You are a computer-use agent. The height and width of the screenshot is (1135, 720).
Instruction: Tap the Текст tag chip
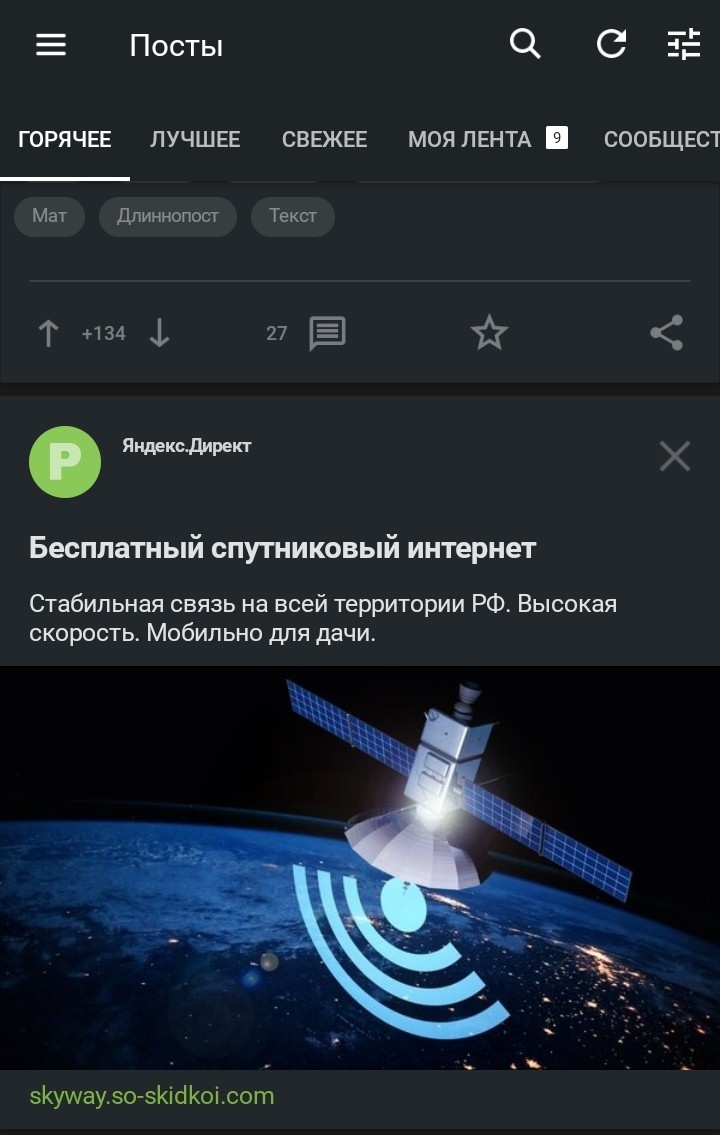coord(292,216)
